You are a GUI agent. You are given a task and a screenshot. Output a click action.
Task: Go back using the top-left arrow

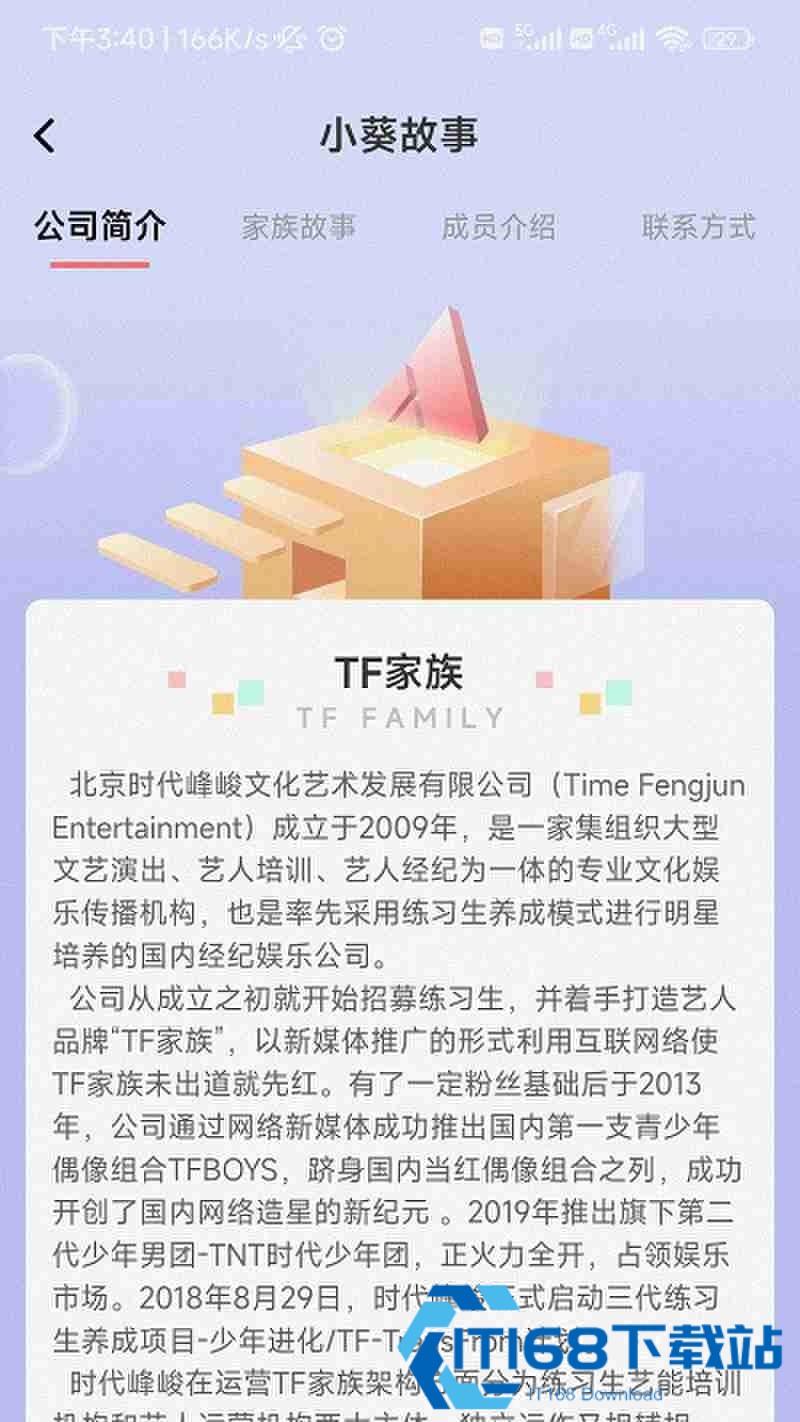pos(45,135)
